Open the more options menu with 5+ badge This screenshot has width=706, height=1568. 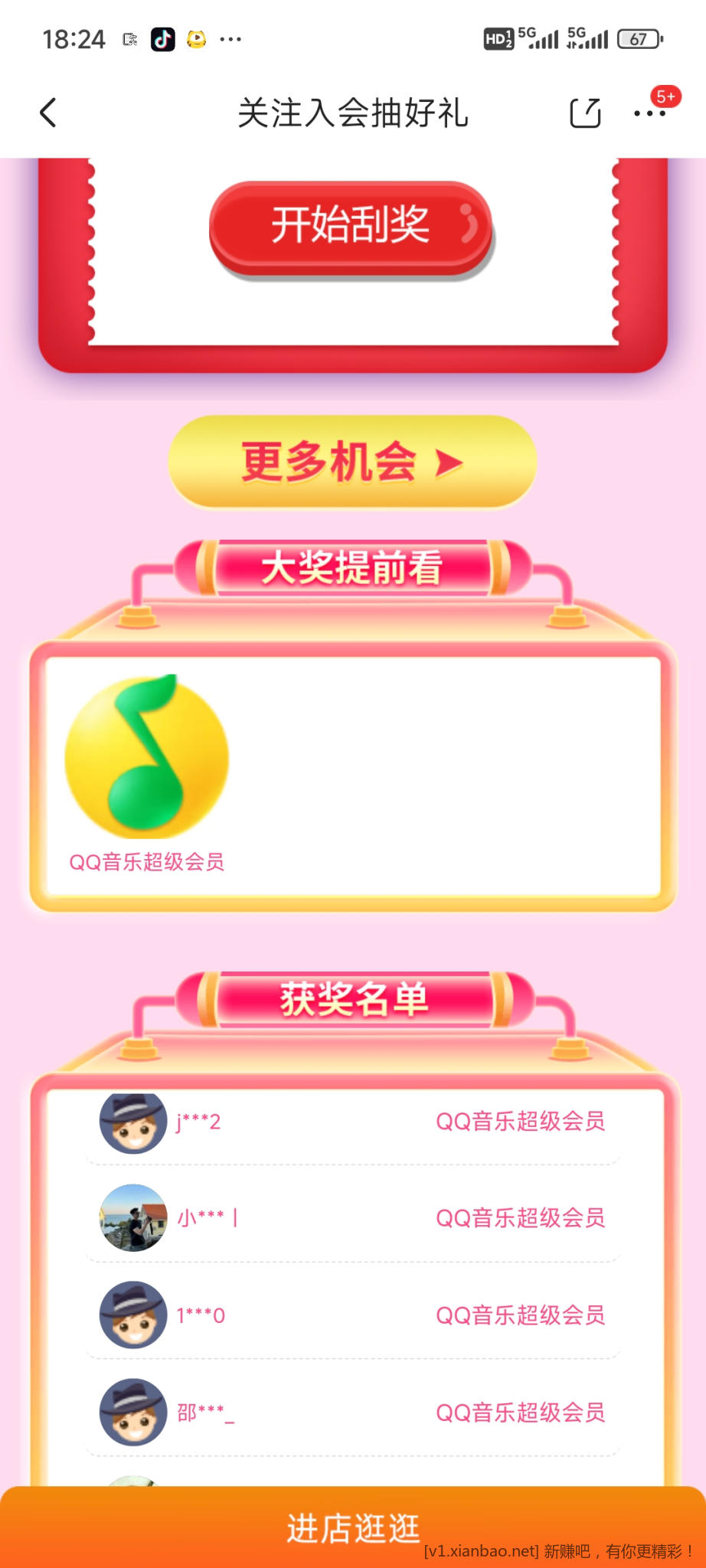(x=650, y=115)
